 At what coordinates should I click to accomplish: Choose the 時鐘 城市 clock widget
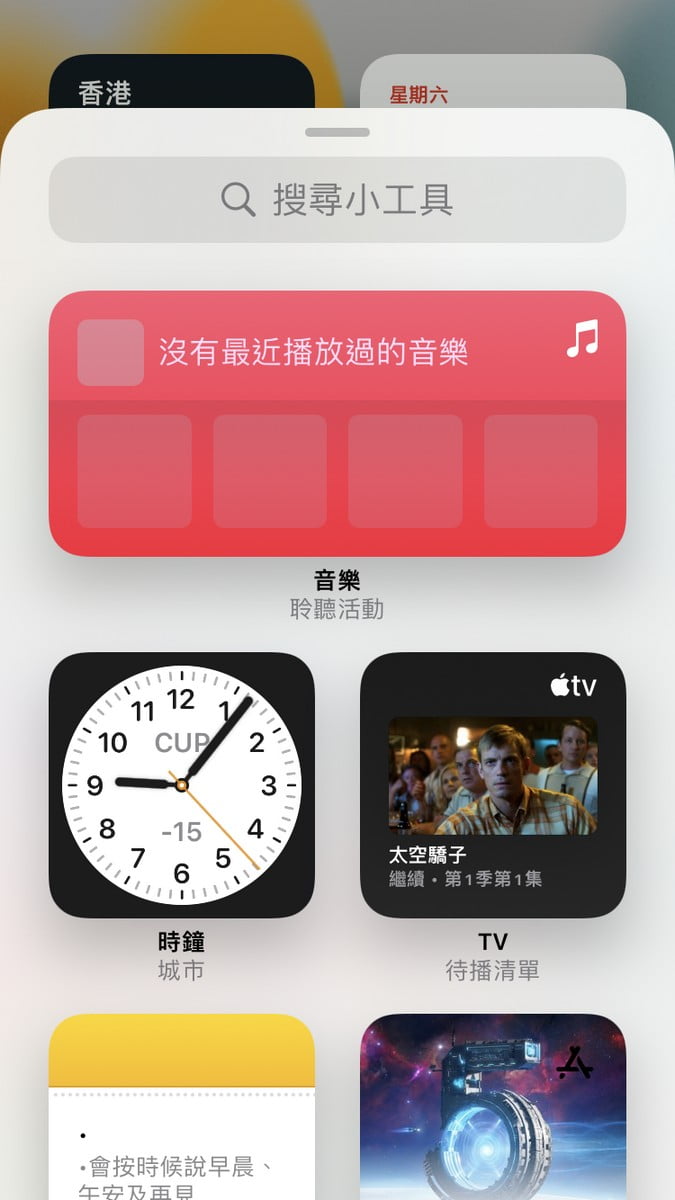[181, 785]
